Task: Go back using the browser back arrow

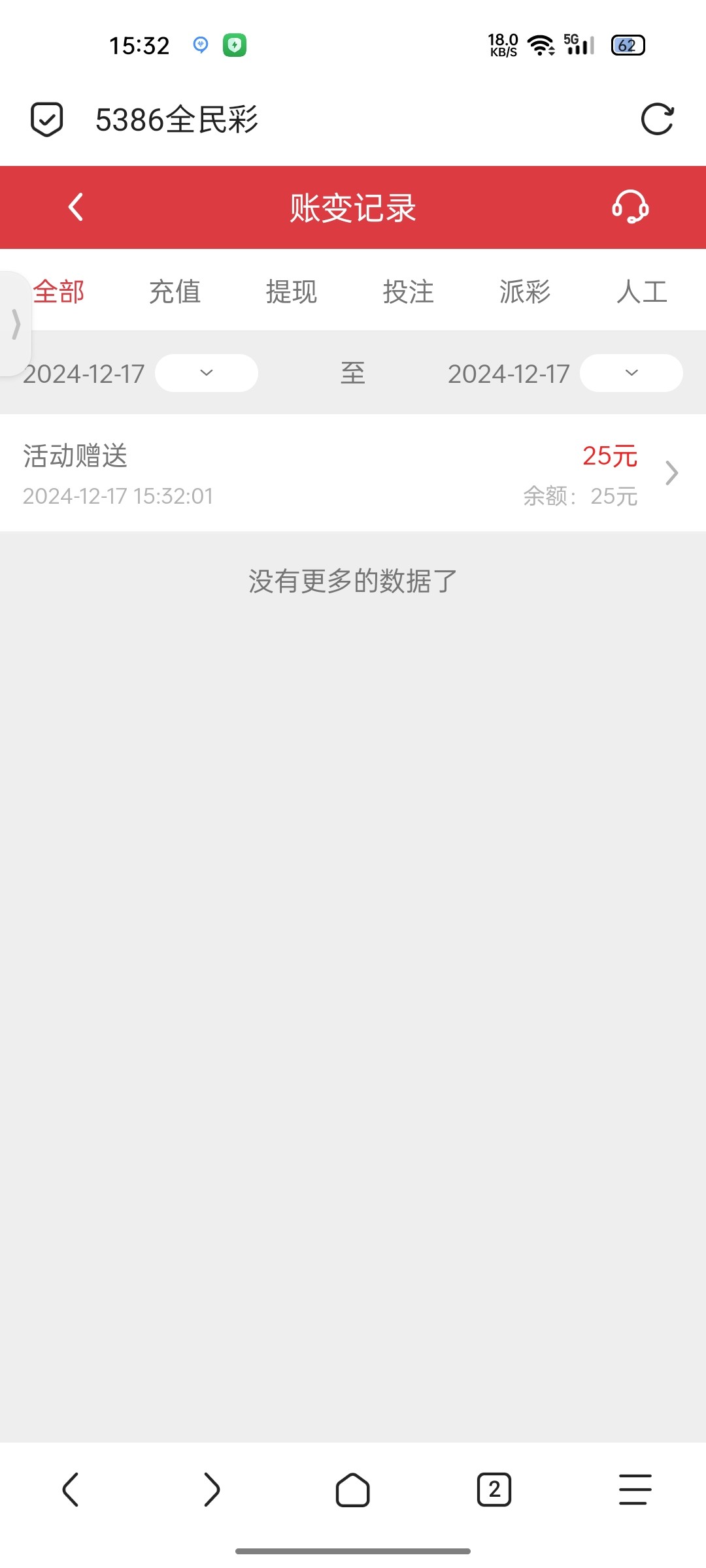Action: (x=71, y=1490)
